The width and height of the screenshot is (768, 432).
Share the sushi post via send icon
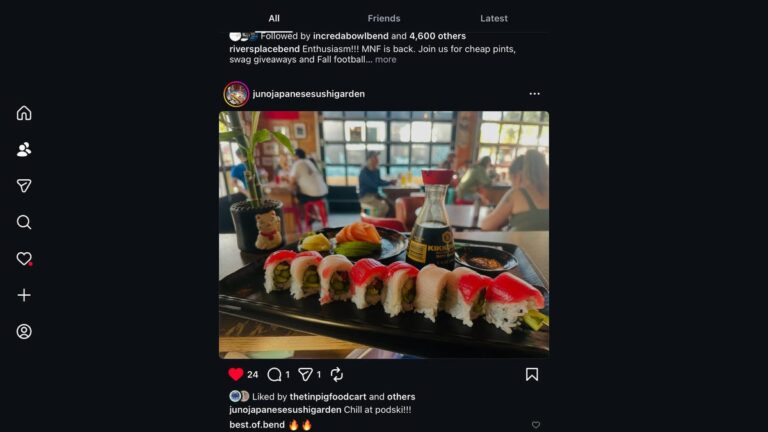(306, 374)
